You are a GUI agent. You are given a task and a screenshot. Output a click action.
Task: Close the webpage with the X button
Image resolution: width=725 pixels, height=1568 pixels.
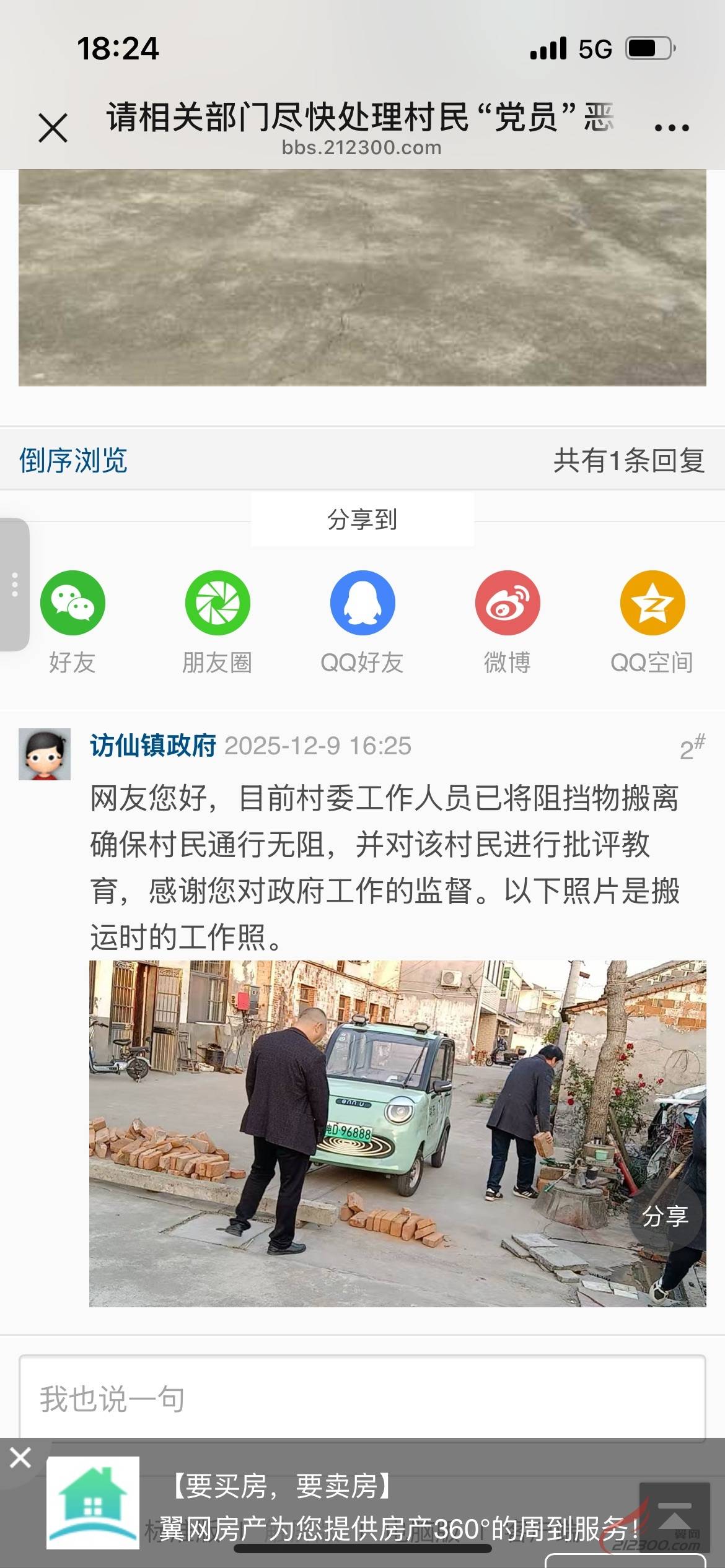53,128
